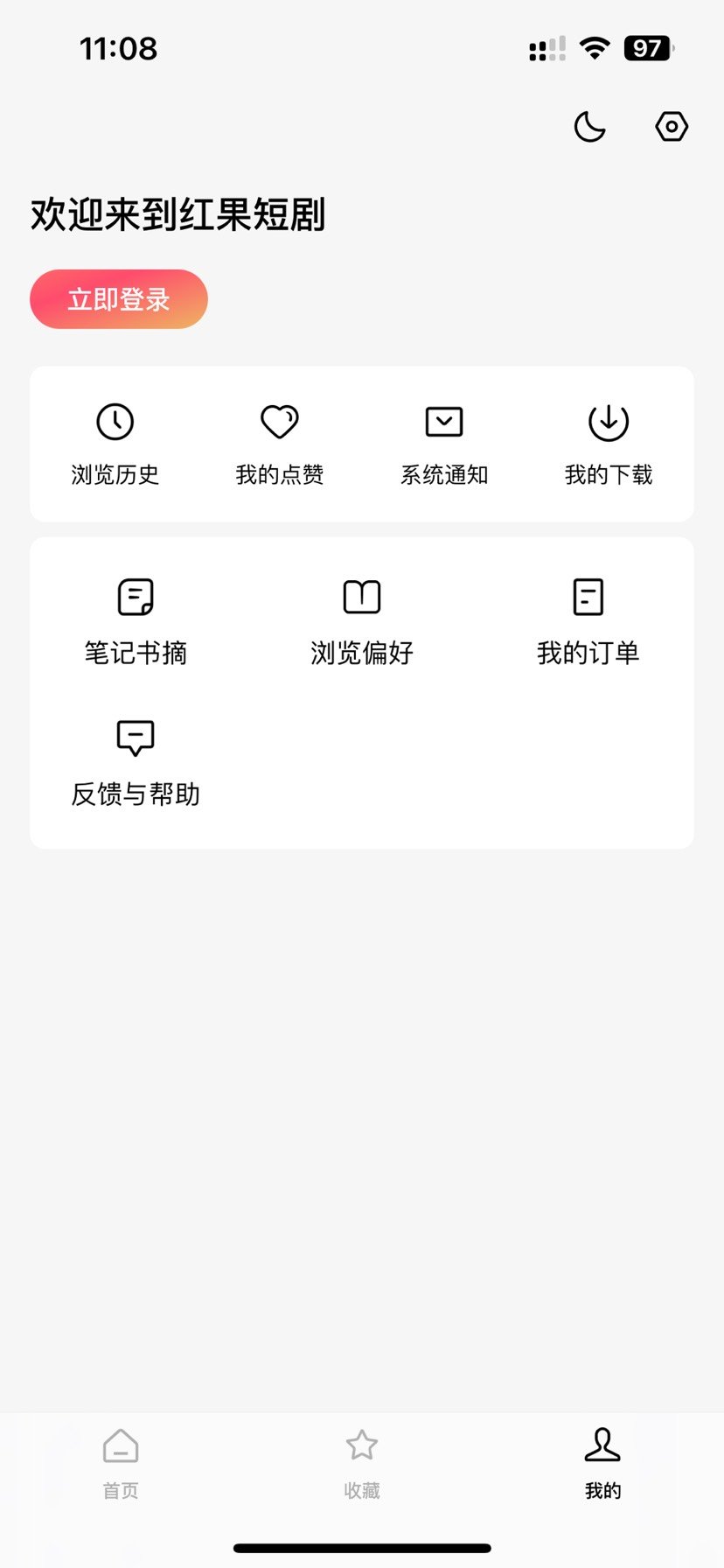Tap the 立即登录 login button

click(x=118, y=299)
